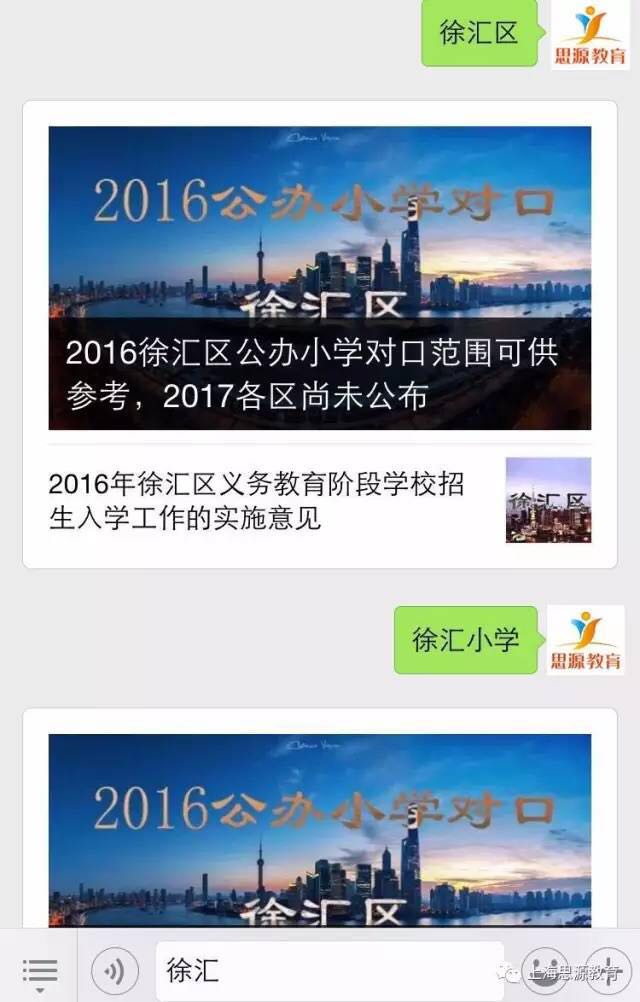Image resolution: width=640 pixels, height=1002 pixels.
Task: Switch to the official account menu
Action: tap(39, 970)
